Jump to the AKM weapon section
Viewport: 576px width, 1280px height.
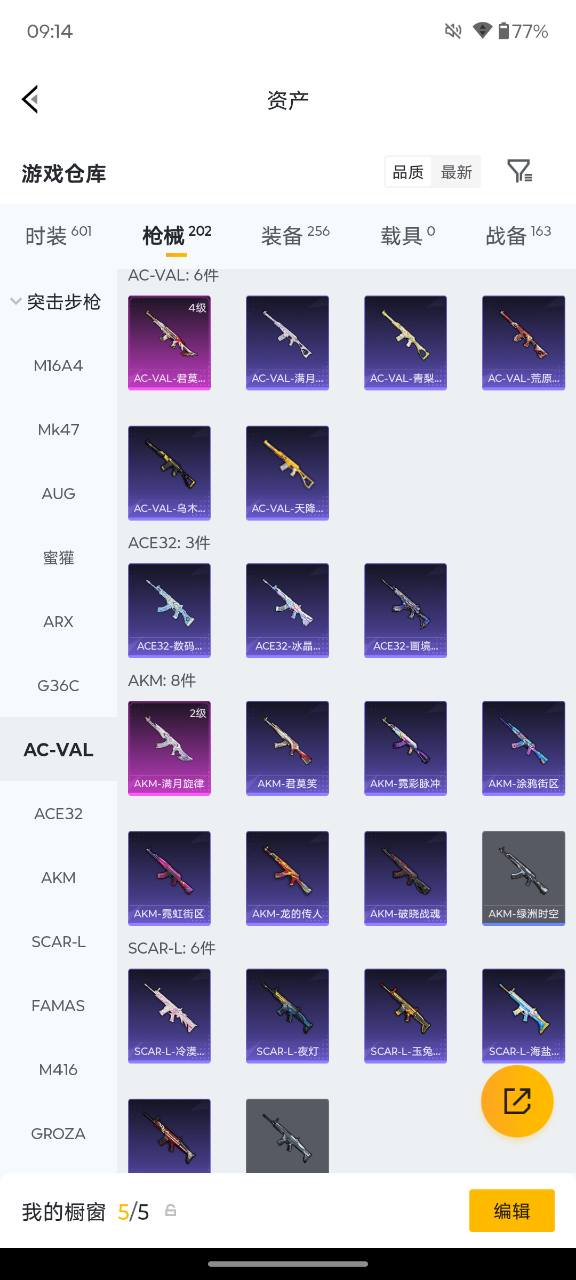tap(58, 877)
